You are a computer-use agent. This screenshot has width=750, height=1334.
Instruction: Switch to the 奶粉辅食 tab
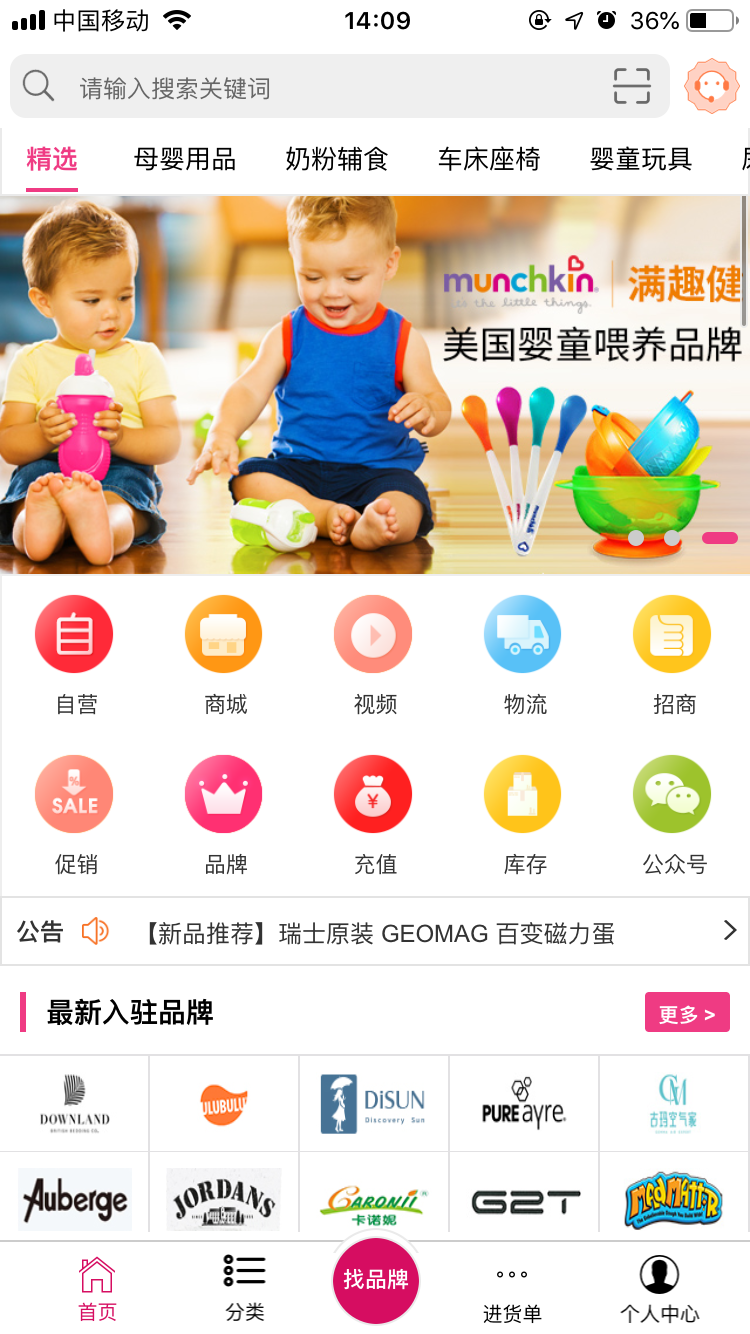(336, 159)
